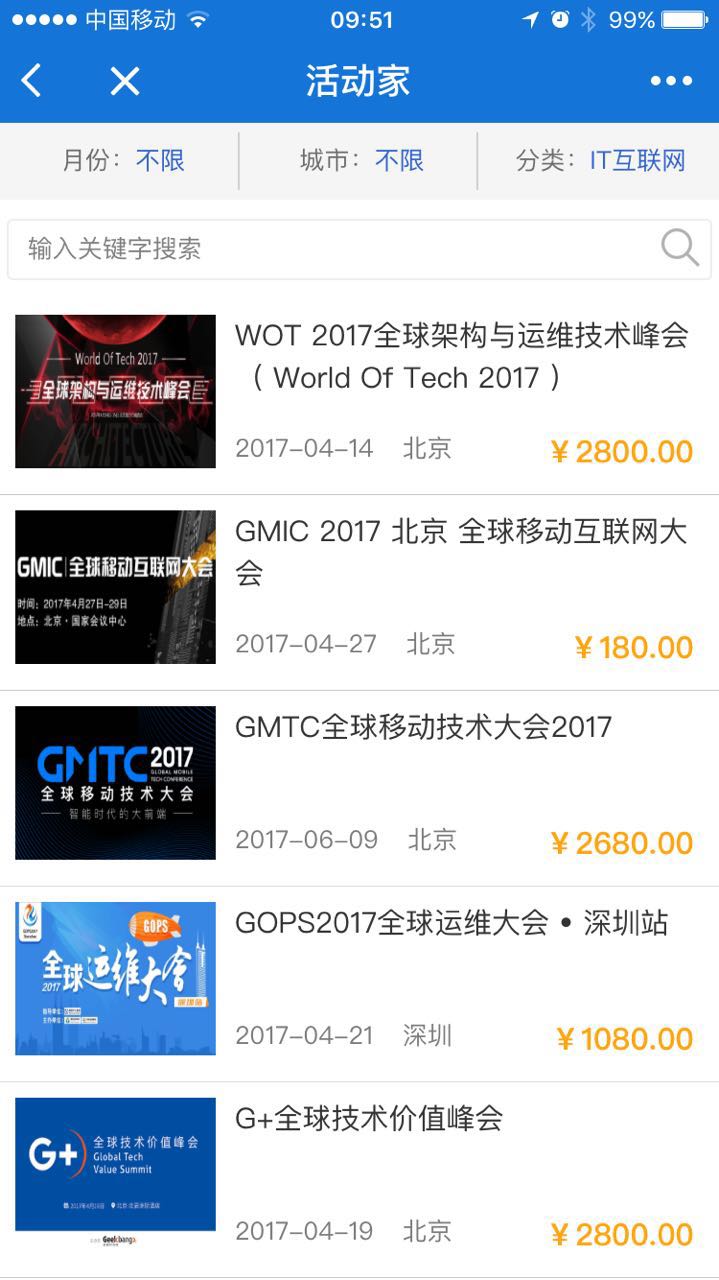Select the GOPS2017全球运维大会 深圳站 event
This screenshot has height=1280, width=719.
pos(451,923)
